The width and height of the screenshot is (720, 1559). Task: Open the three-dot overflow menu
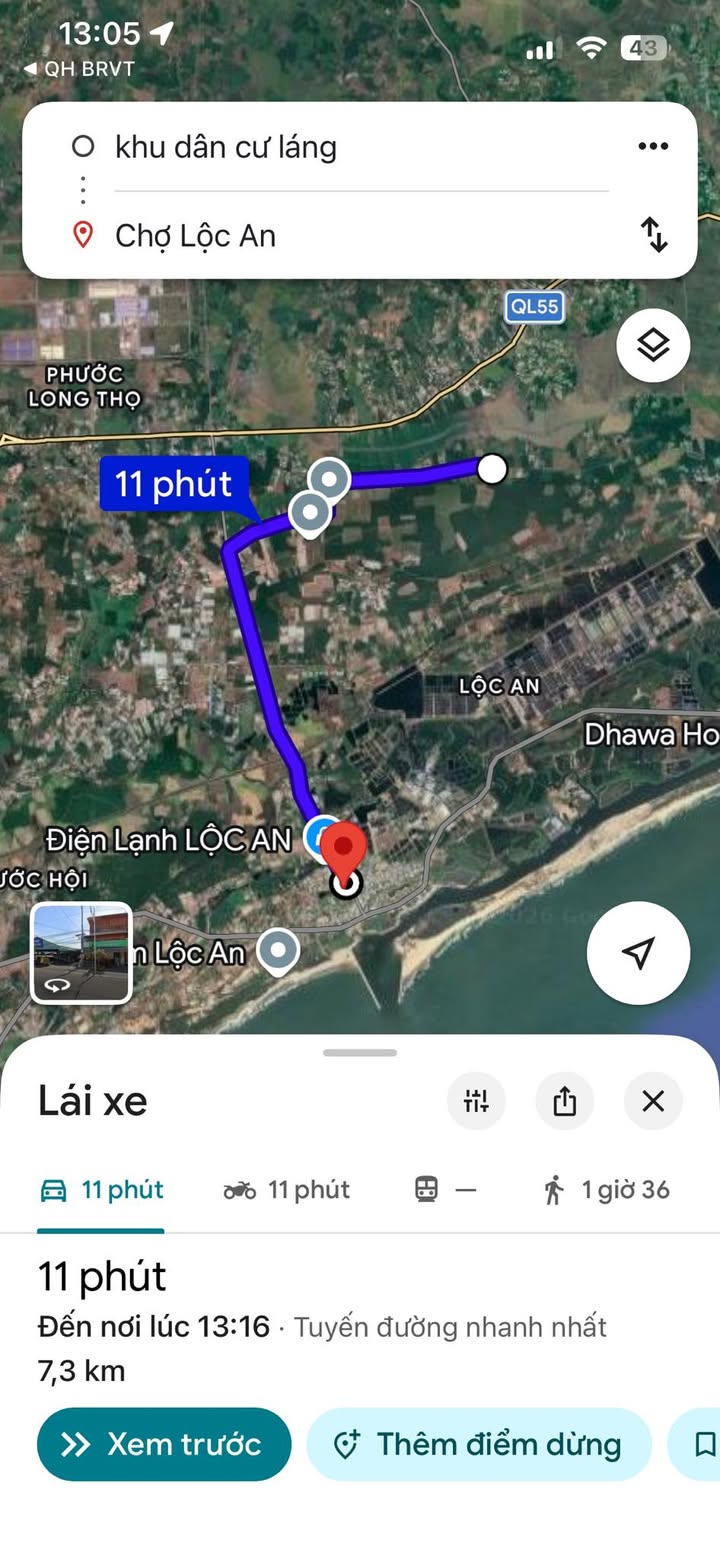pyautogui.click(x=652, y=147)
